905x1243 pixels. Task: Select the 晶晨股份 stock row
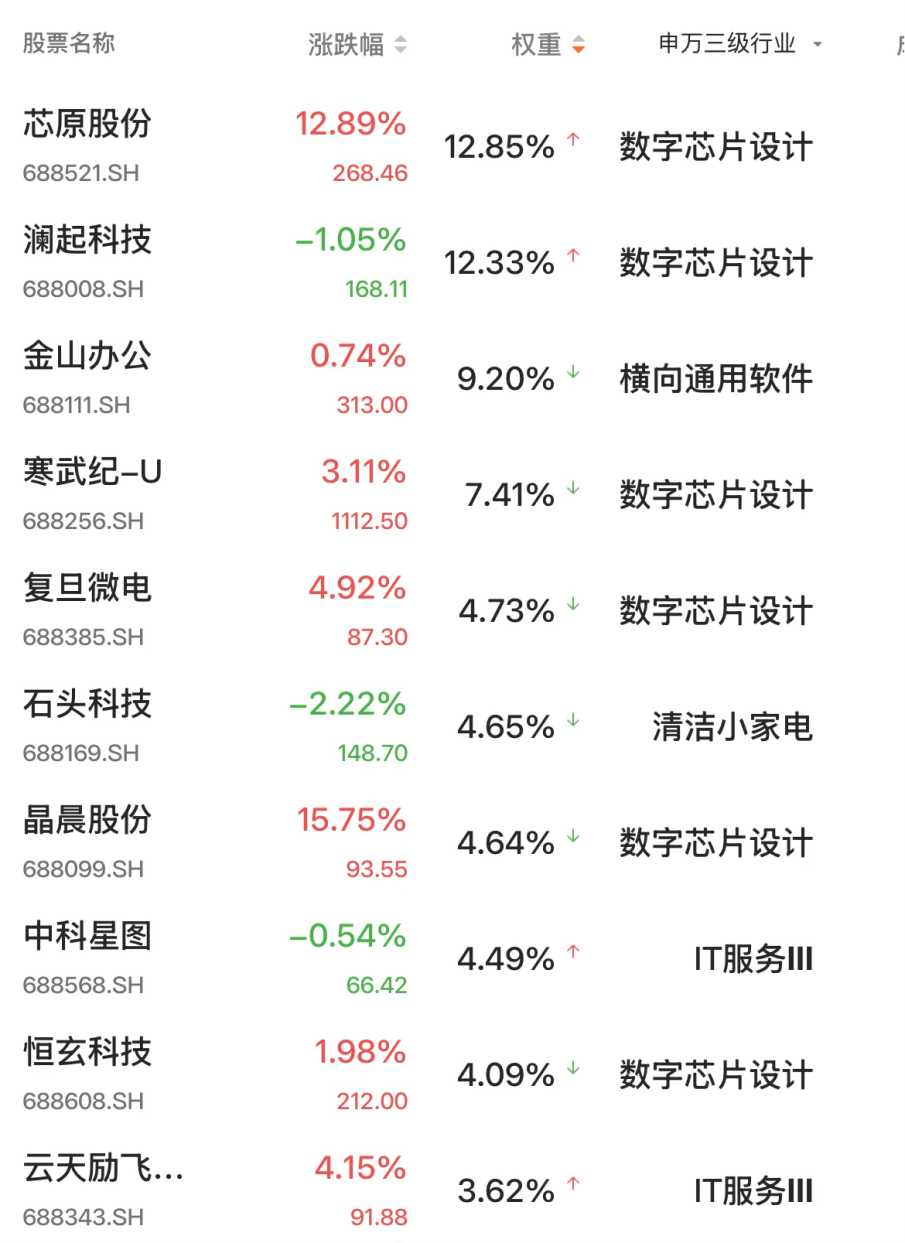(x=88, y=820)
